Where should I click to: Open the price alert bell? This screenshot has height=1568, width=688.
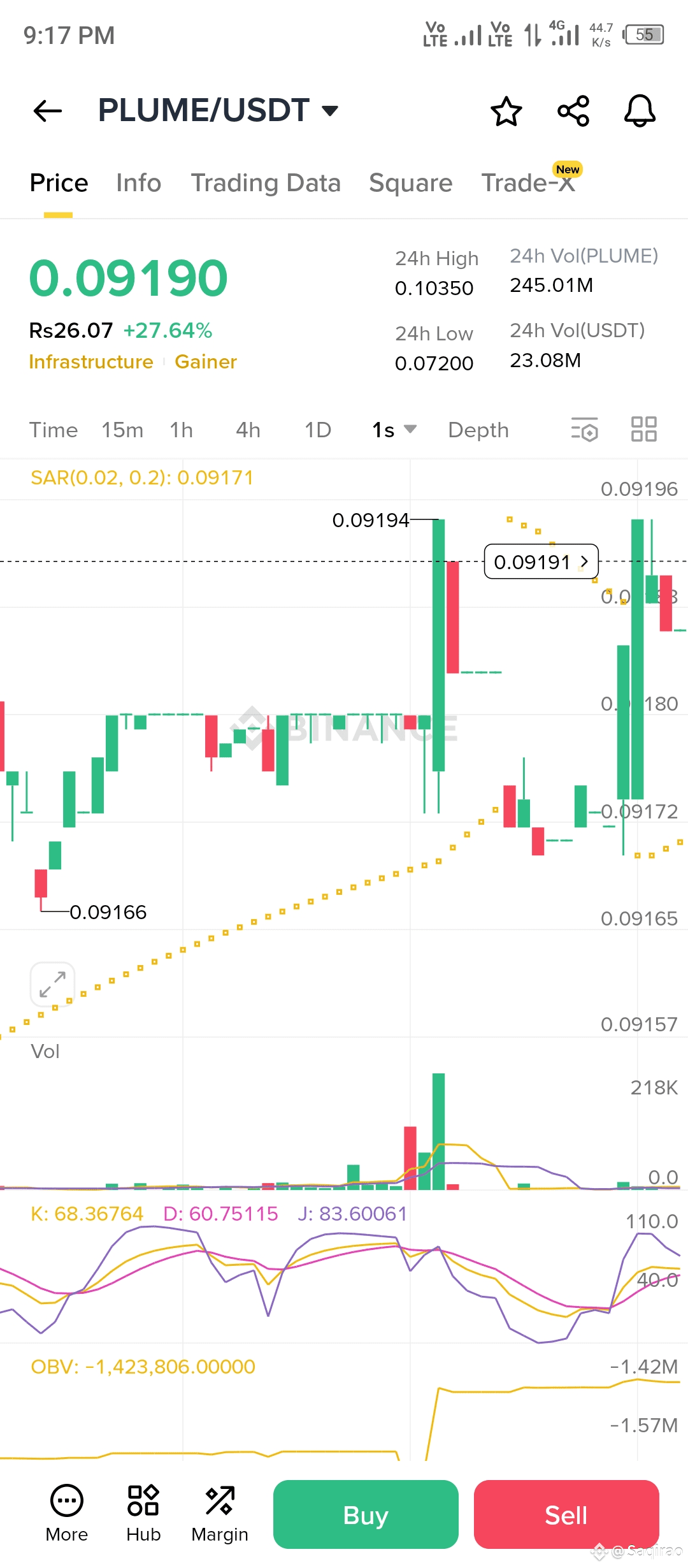coord(640,112)
